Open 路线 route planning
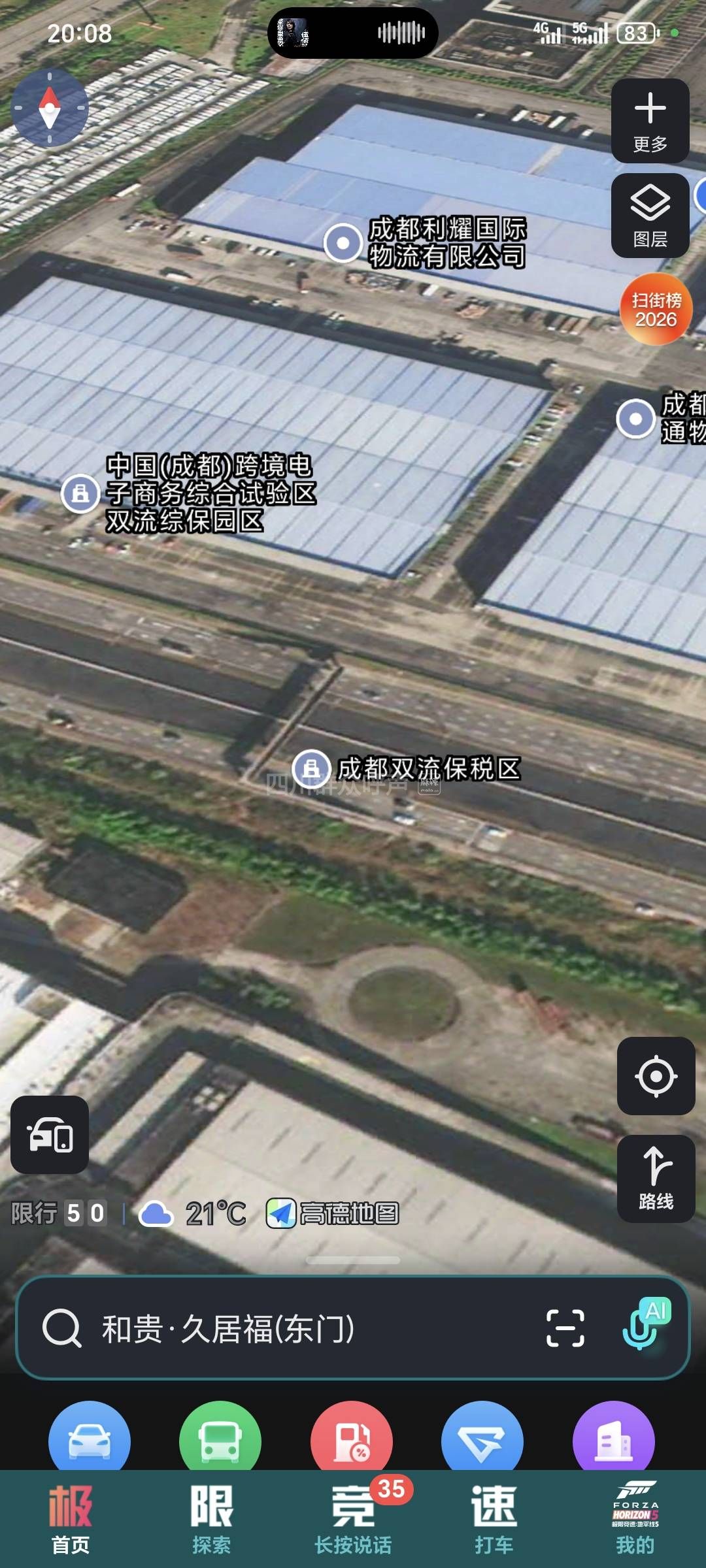This screenshot has height=1568, width=706. (656, 1179)
